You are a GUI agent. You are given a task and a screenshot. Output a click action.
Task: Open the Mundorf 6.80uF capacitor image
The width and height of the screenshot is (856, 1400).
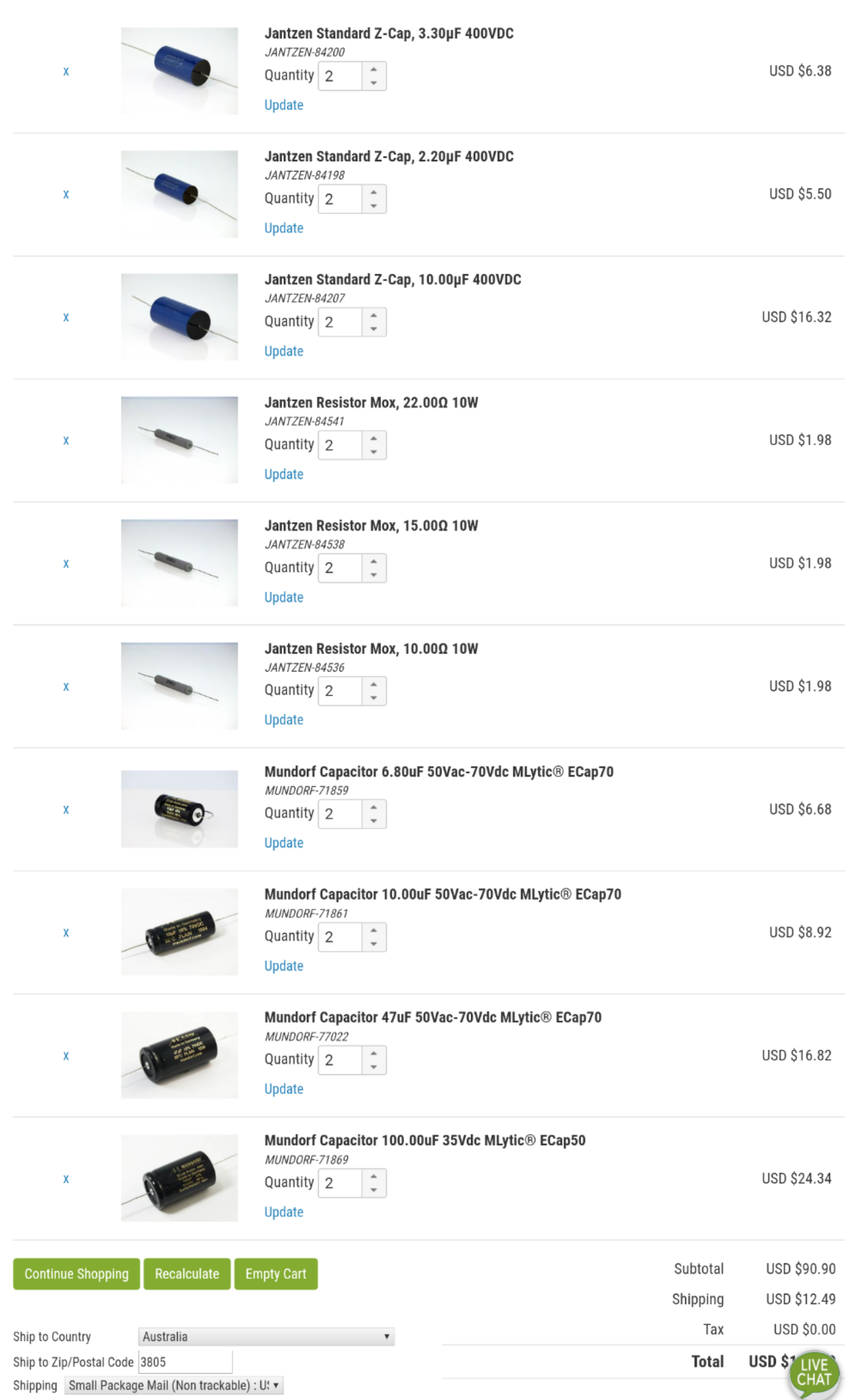179,809
